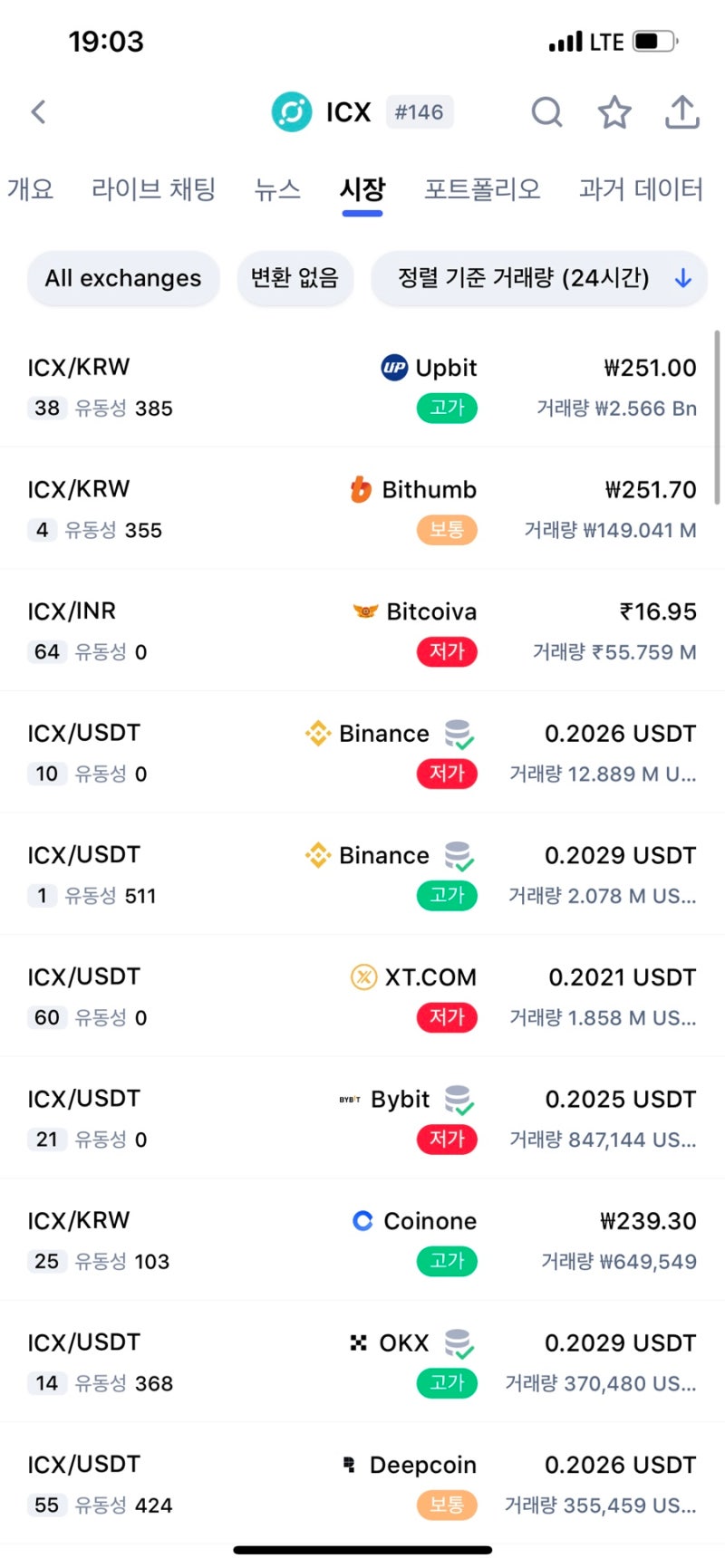Image resolution: width=725 pixels, height=1568 pixels.
Task: Open the OKX ICX/USDT pair
Action: click(x=362, y=1362)
